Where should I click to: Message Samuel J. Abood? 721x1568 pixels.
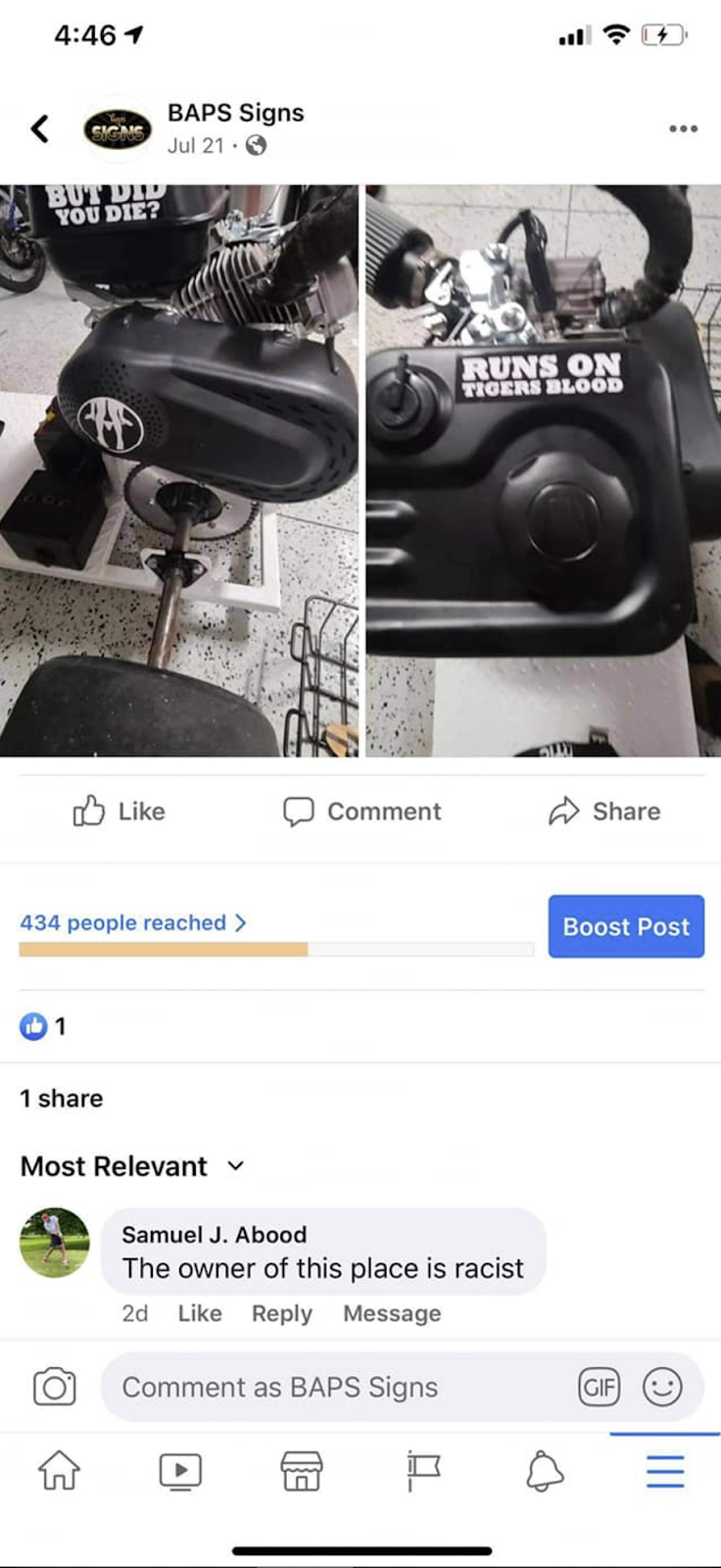pos(392,1313)
